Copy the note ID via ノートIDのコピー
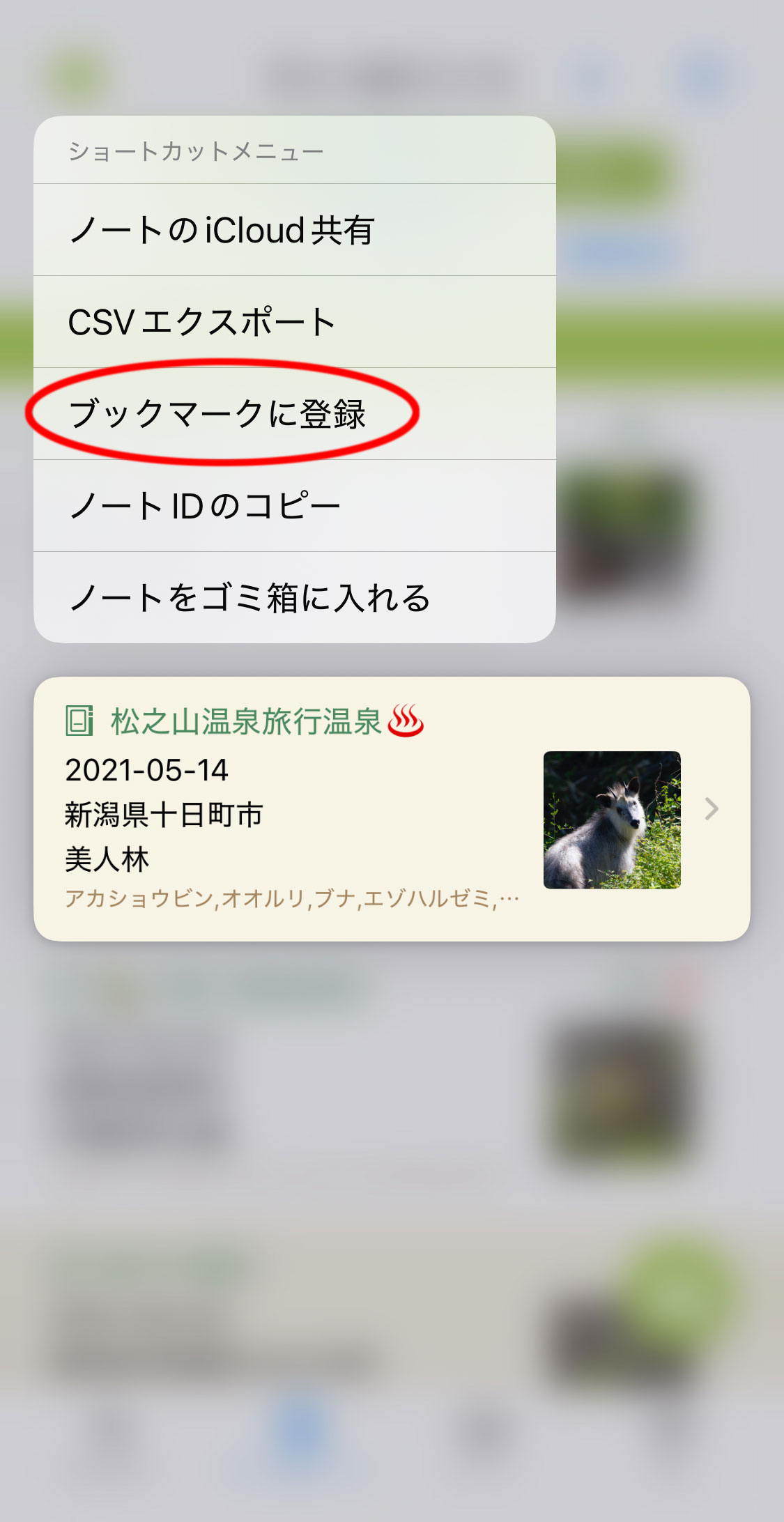 pyautogui.click(x=293, y=506)
